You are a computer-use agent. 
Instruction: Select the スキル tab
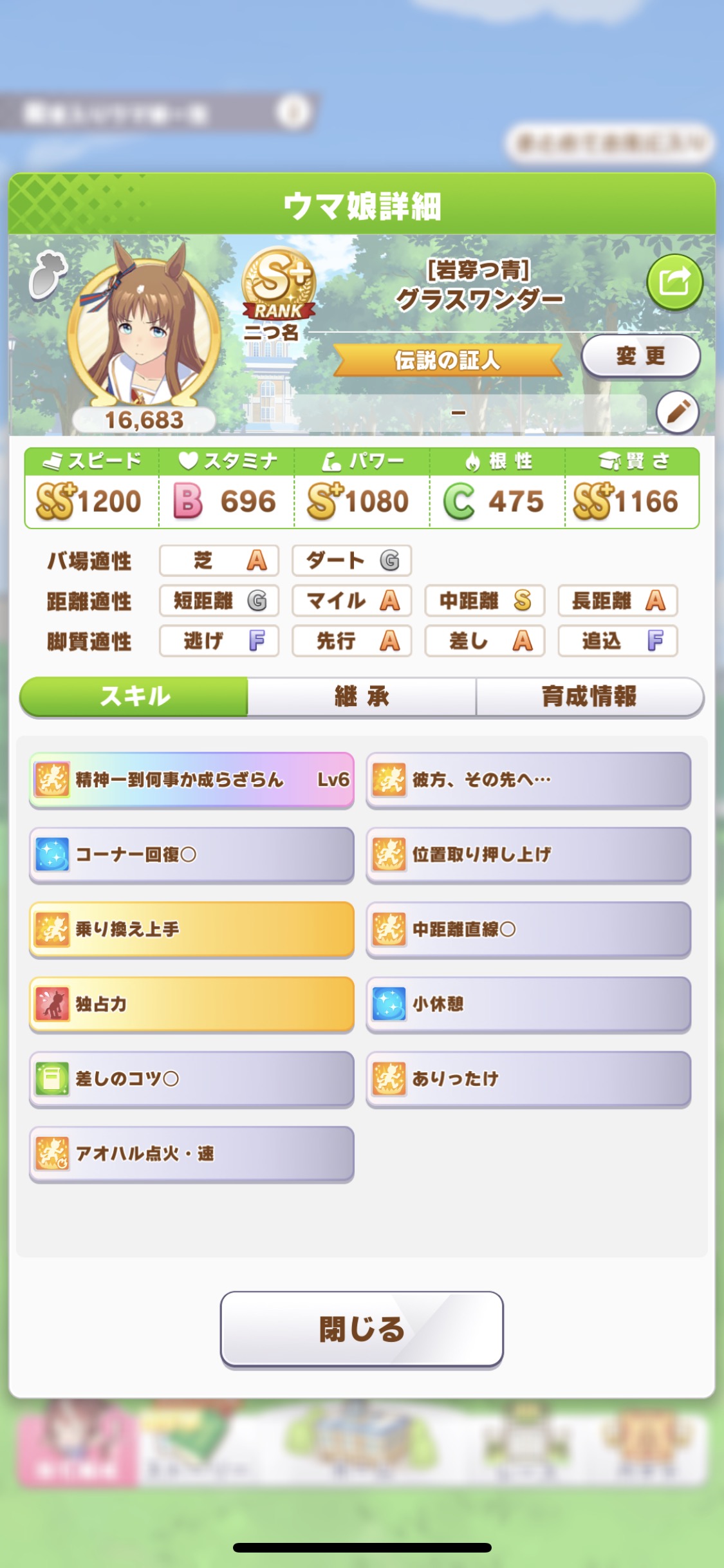135,696
